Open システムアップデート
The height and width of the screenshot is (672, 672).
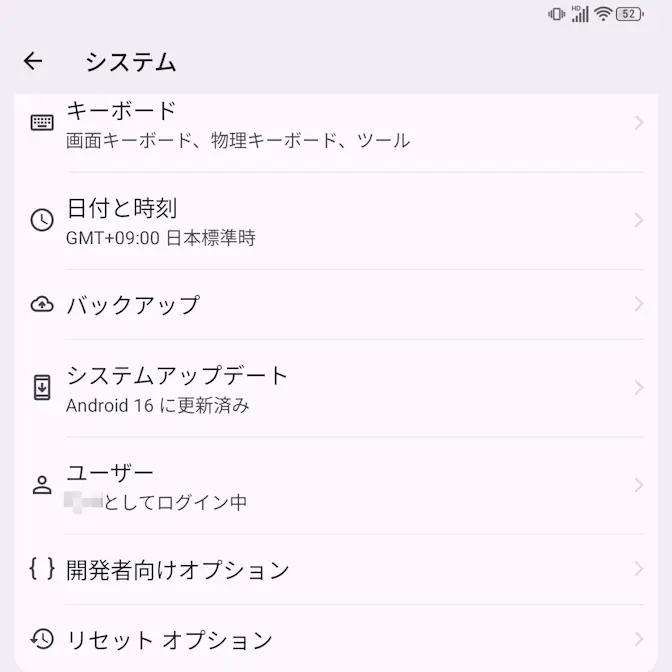pyautogui.click(x=336, y=388)
